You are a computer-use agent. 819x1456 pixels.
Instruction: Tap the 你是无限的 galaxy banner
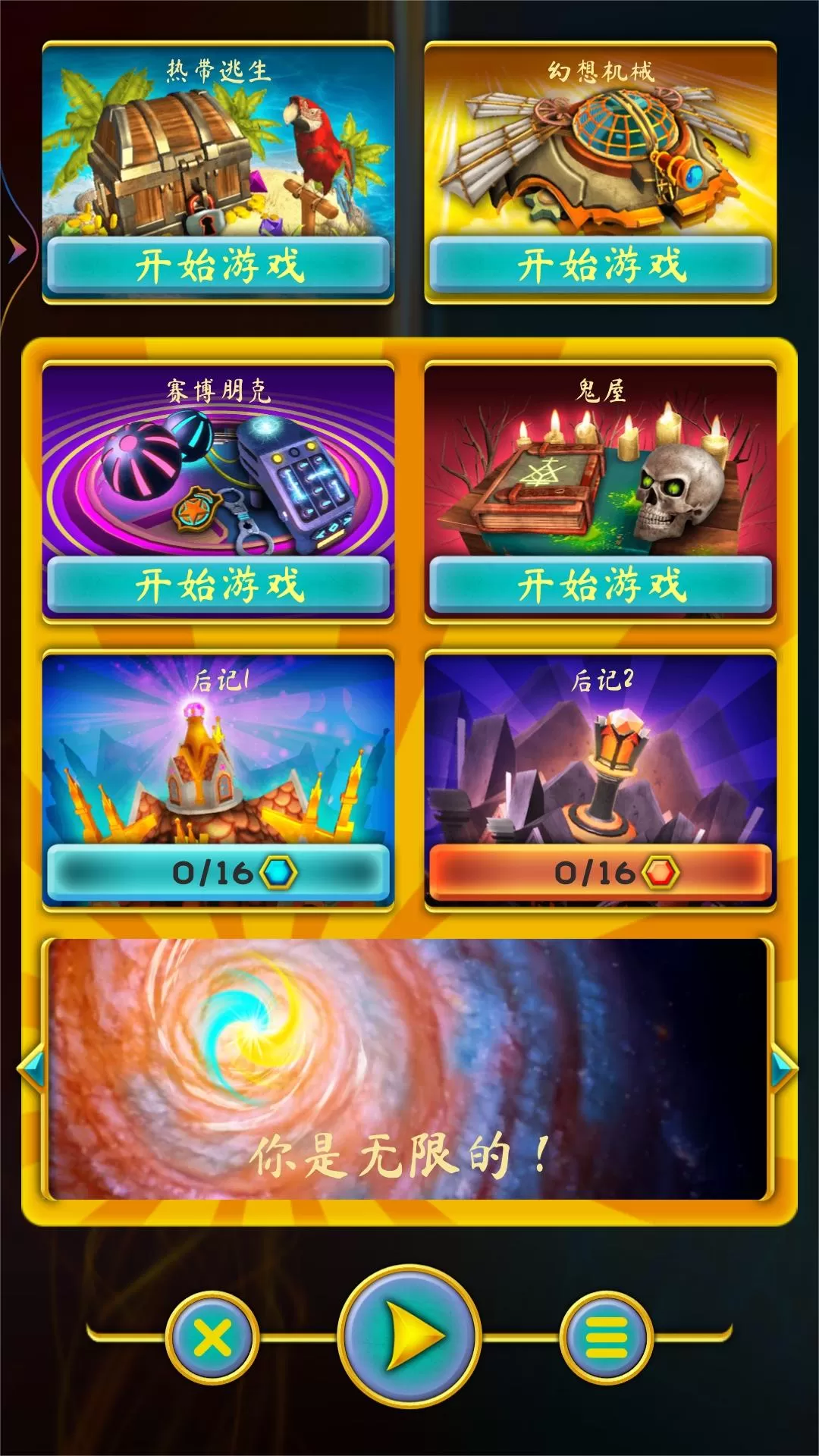tap(409, 1069)
